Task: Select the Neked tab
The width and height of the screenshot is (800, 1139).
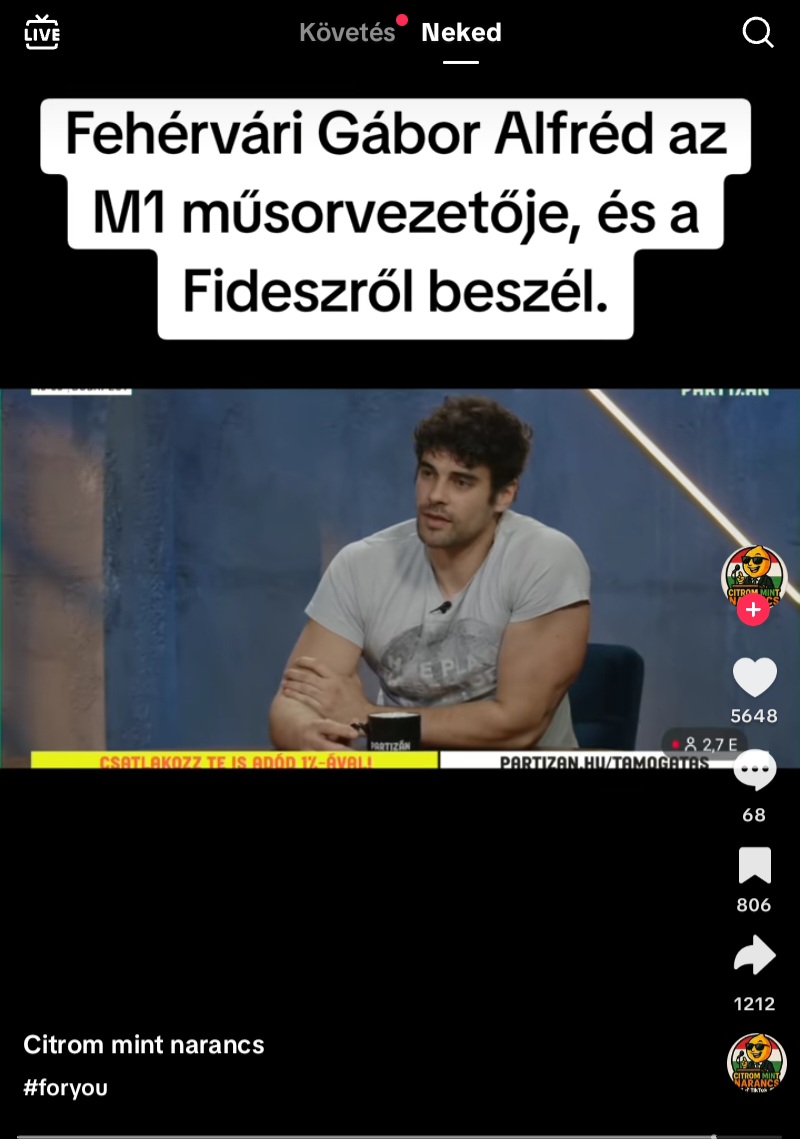Action: 461,33
